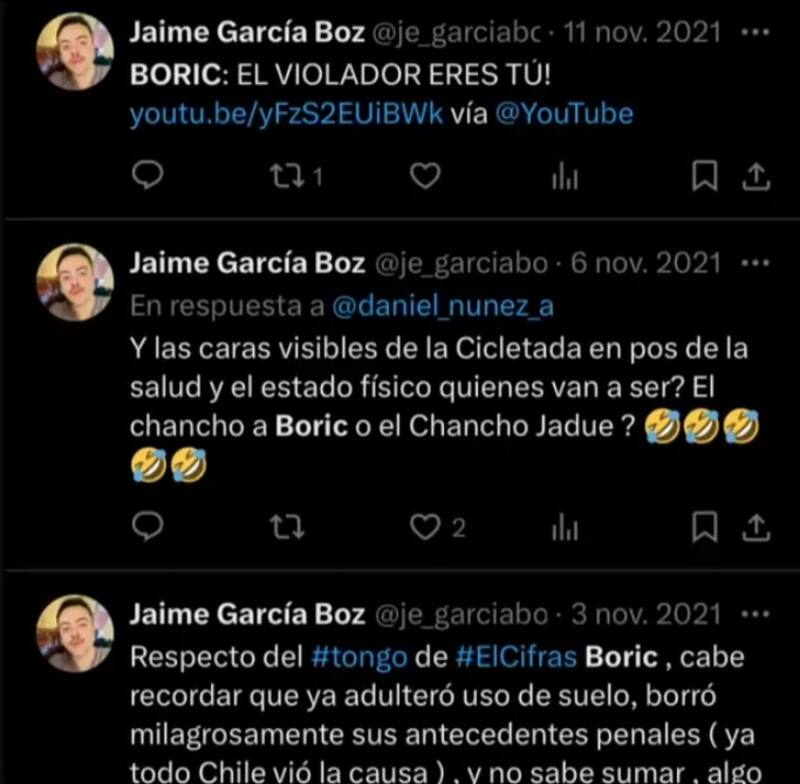Bookmark the 6 nov. 2021 tweet
This screenshot has width=800, height=784.
pyautogui.click(x=706, y=527)
